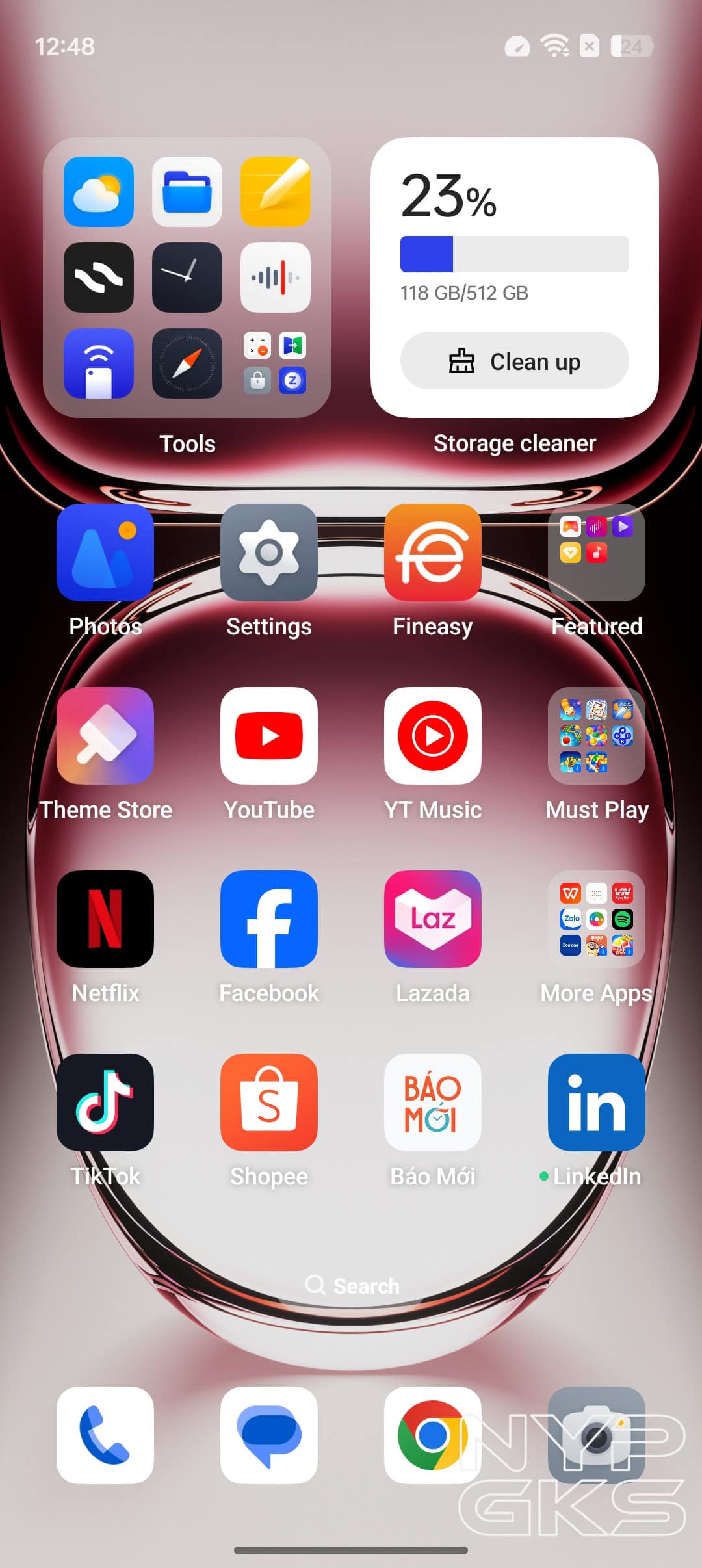Image resolution: width=702 pixels, height=1568 pixels.
Task: Tap the storage usage progress bar
Action: coord(513,254)
